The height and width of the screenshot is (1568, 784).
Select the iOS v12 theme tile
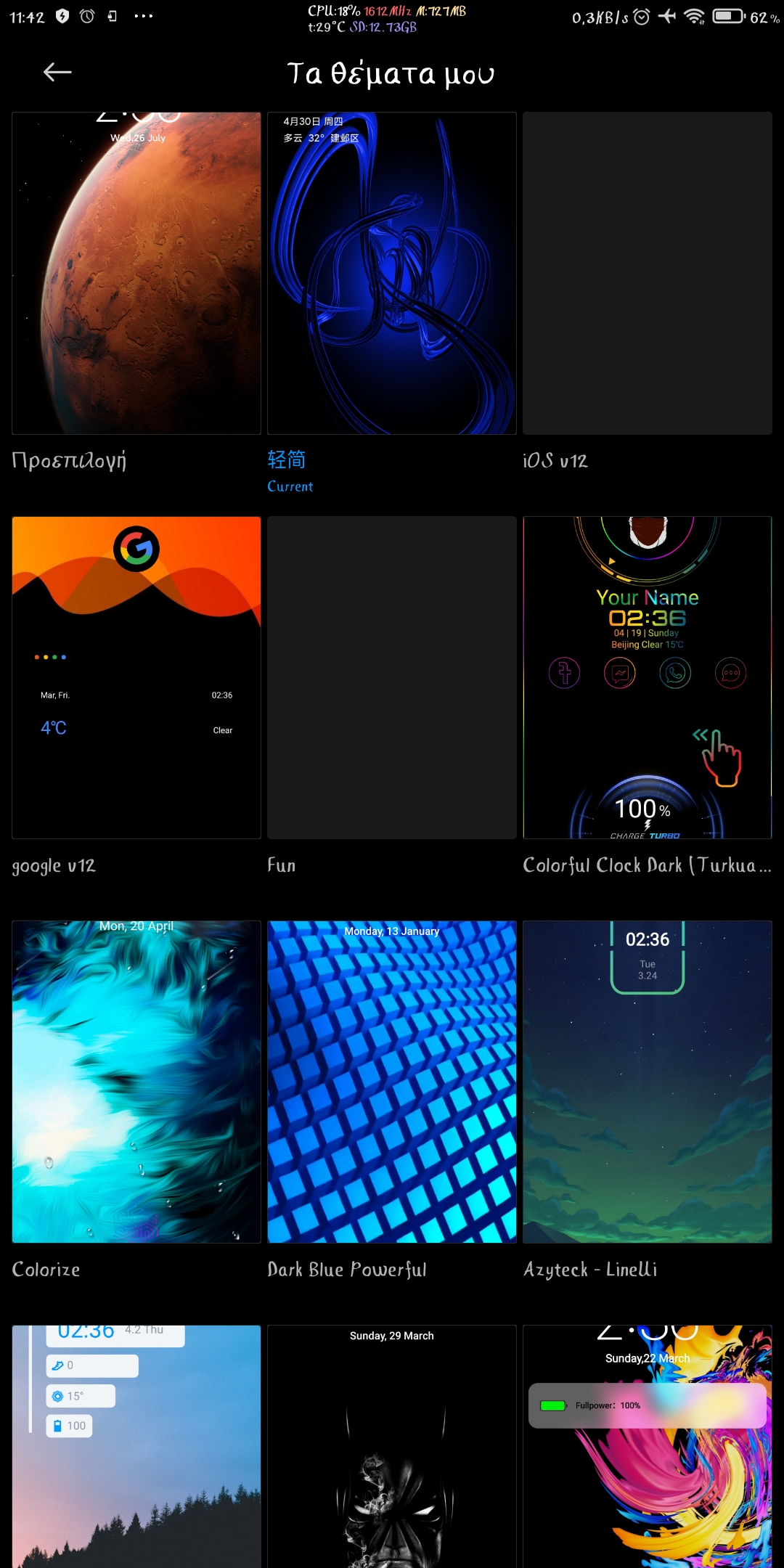pos(648,273)
